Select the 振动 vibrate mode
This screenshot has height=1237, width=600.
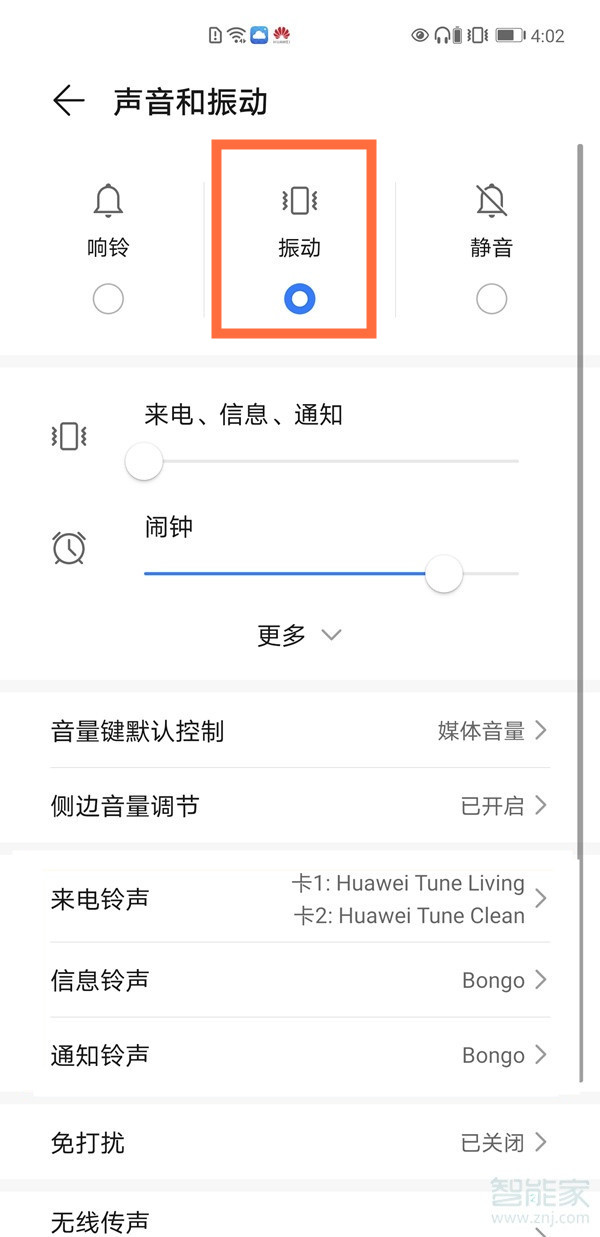tap(299, 298)
